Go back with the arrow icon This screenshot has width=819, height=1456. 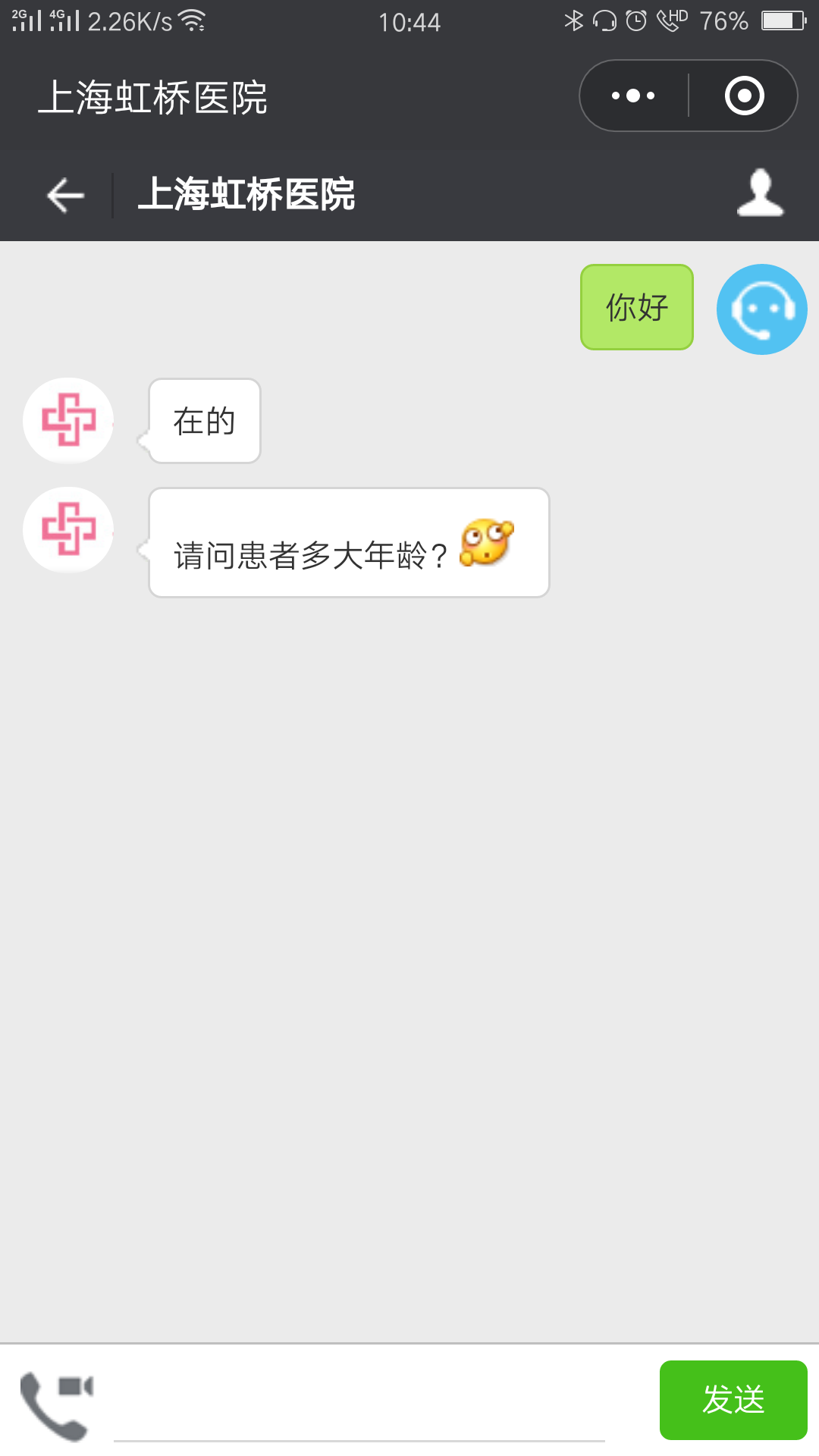[65, 195]
